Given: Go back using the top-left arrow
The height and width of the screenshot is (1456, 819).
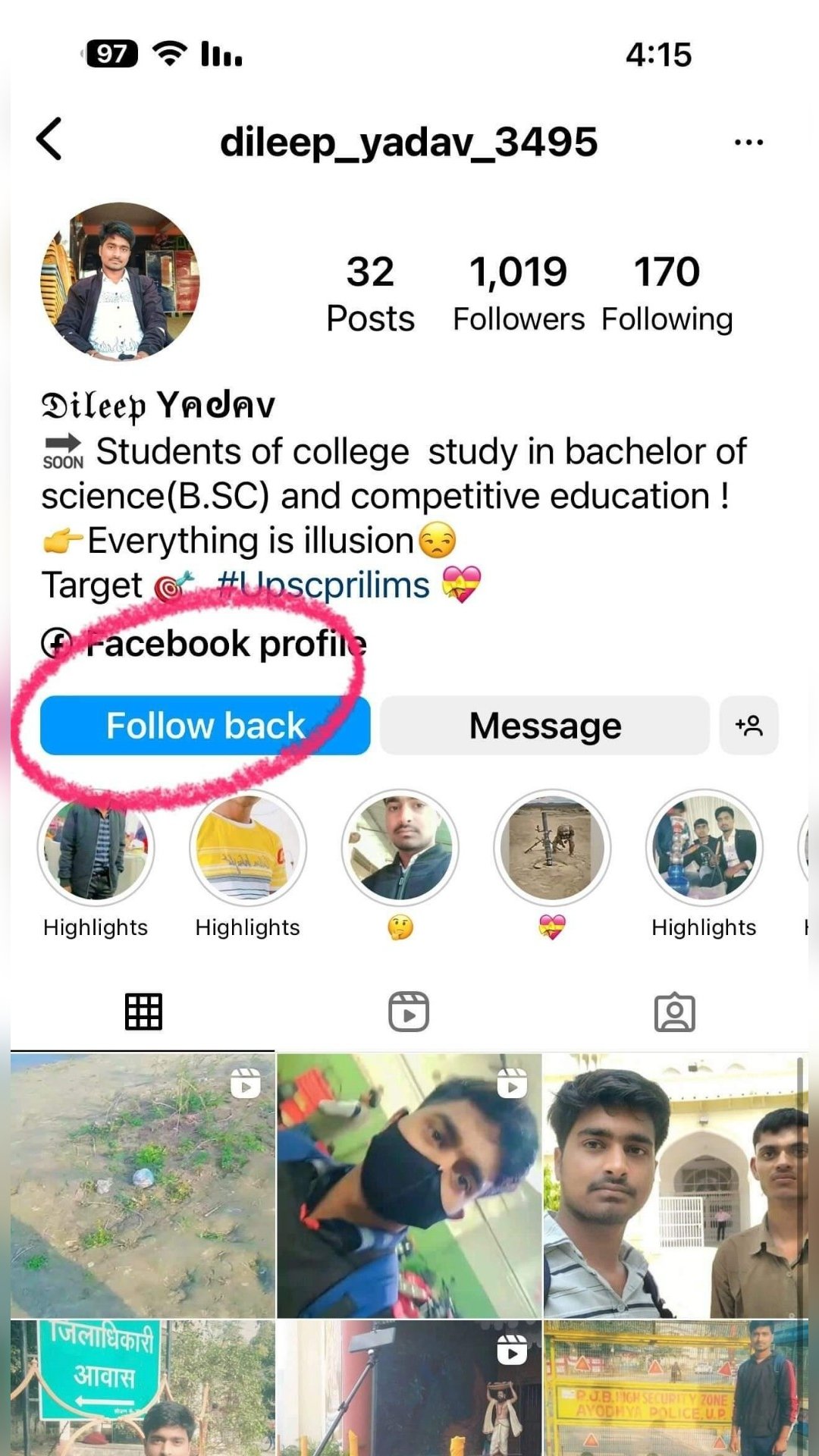Looking at the screenshot, I should 50,140.
